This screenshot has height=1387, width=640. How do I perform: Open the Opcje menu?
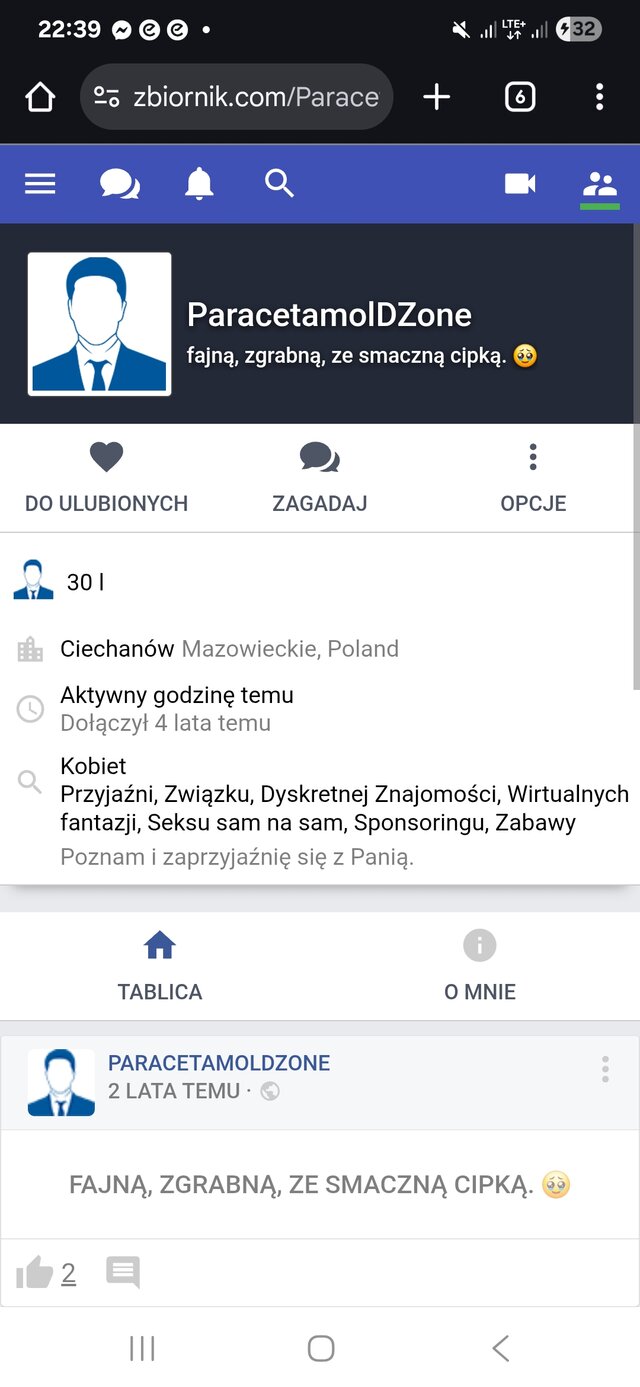(533, 478)
